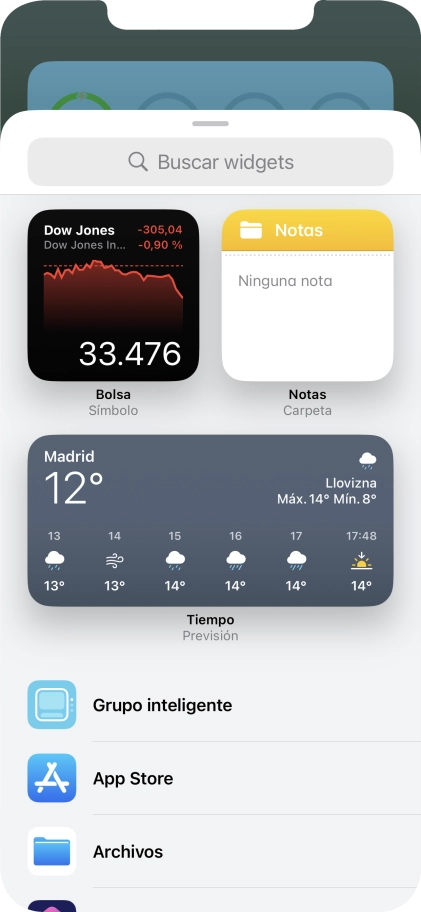Select the Notas Carpeta widget
421x912 pixels.
click(308, 295)
